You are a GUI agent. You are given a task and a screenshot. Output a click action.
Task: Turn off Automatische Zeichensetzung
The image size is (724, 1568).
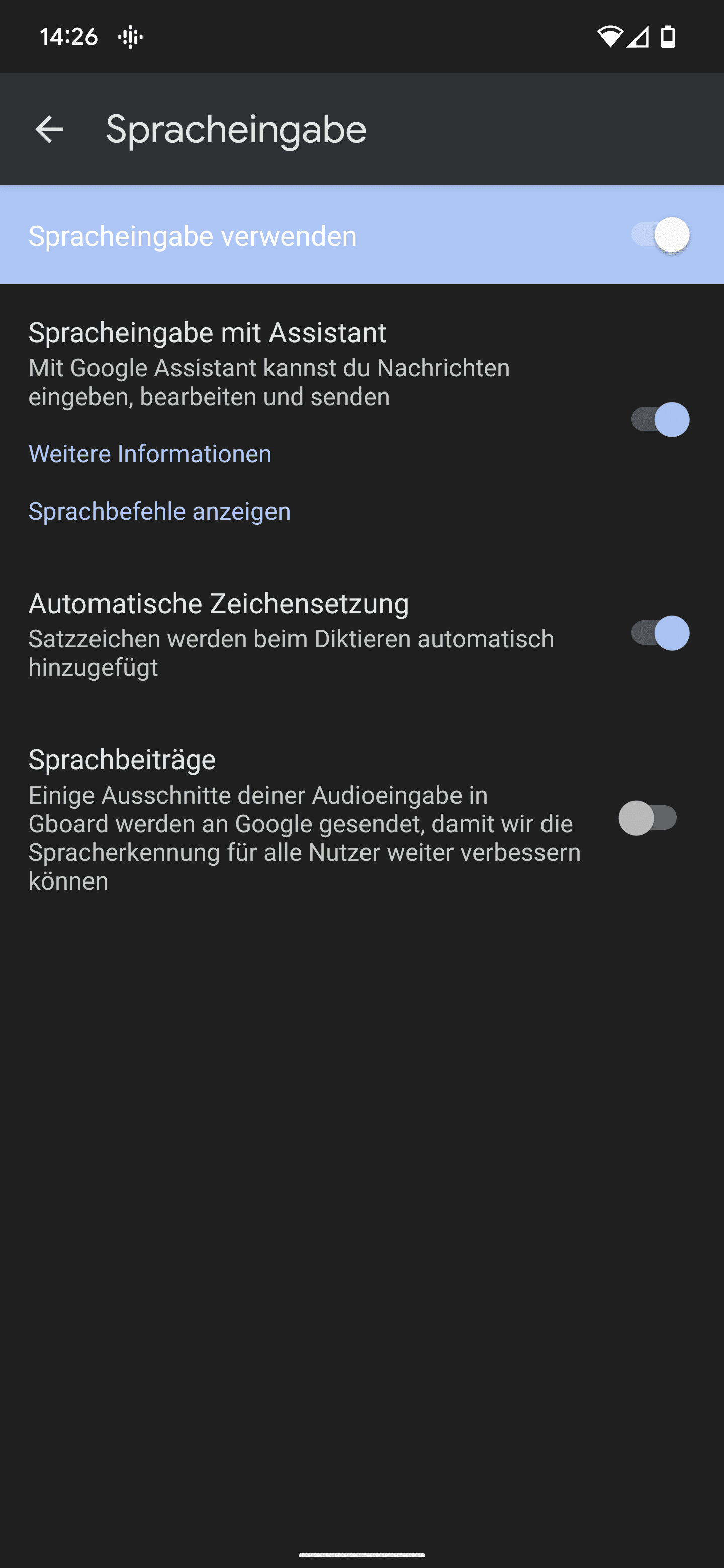660,633
